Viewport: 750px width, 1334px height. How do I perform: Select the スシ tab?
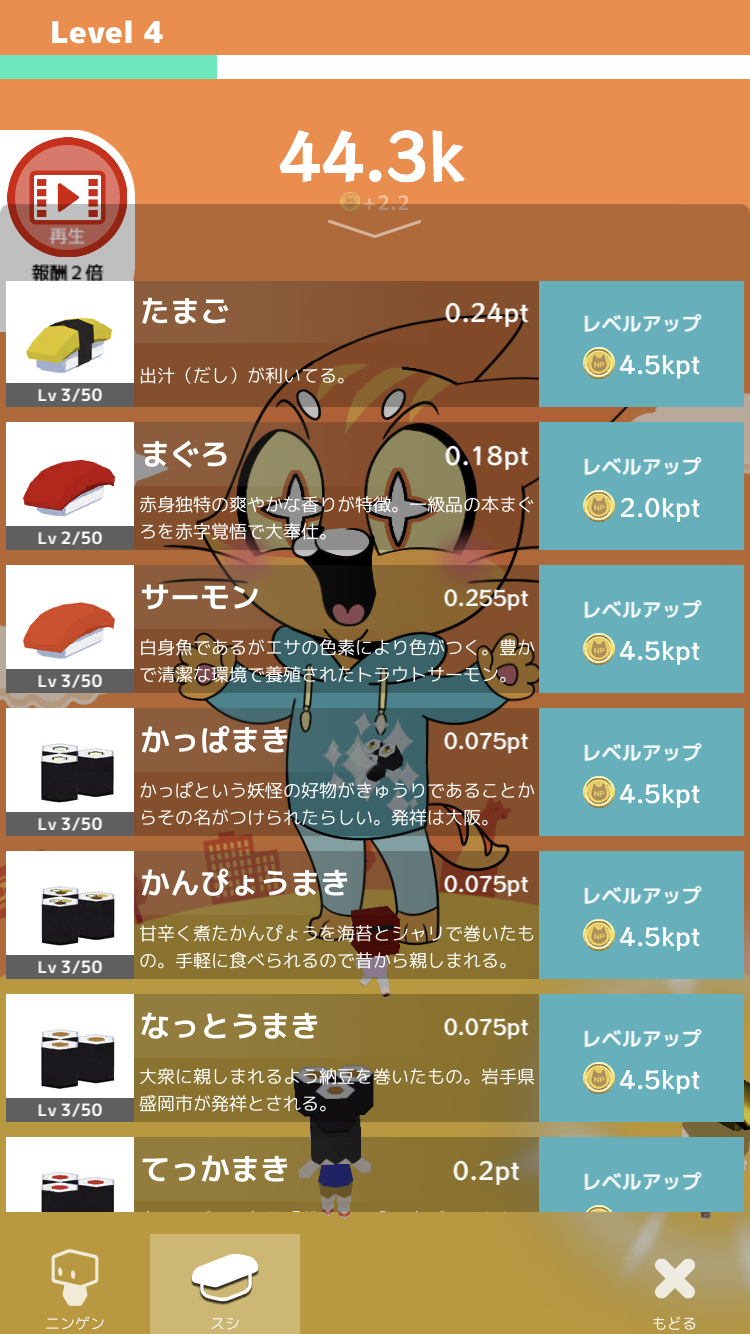(225, 1287)
